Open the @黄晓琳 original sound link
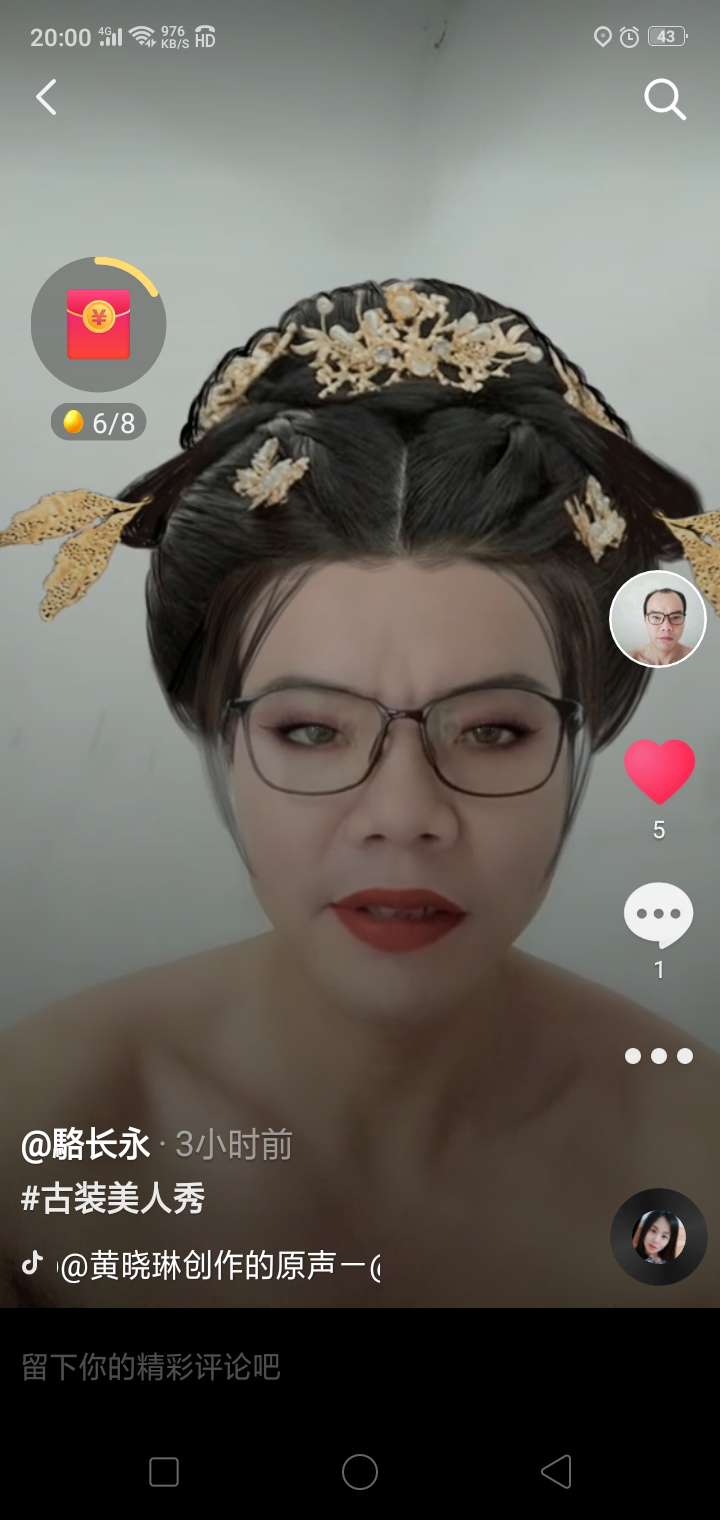Viewport: 720px width, 1520px height. pos(220,1266)
